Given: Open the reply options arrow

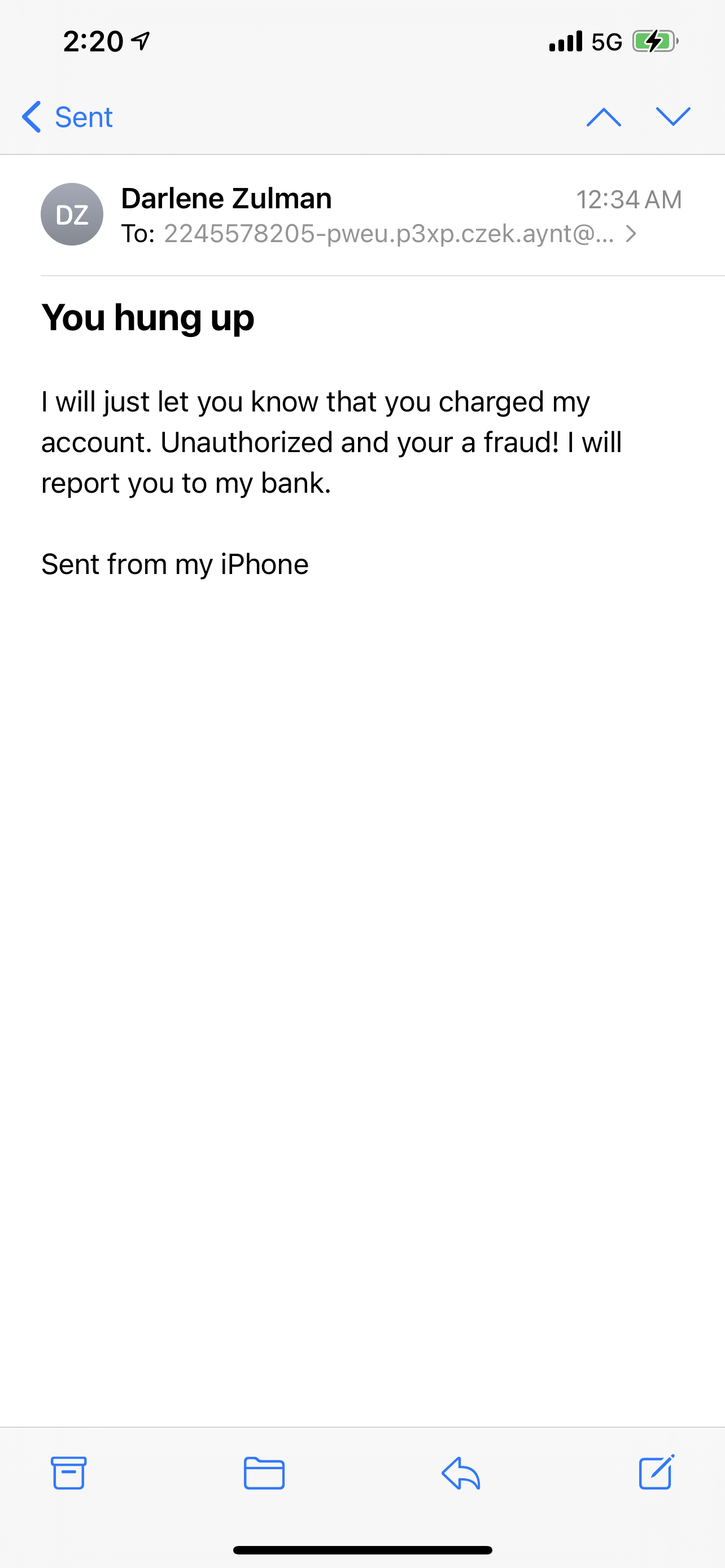Looking at the screenshot, I should (x=461, y=1473).
